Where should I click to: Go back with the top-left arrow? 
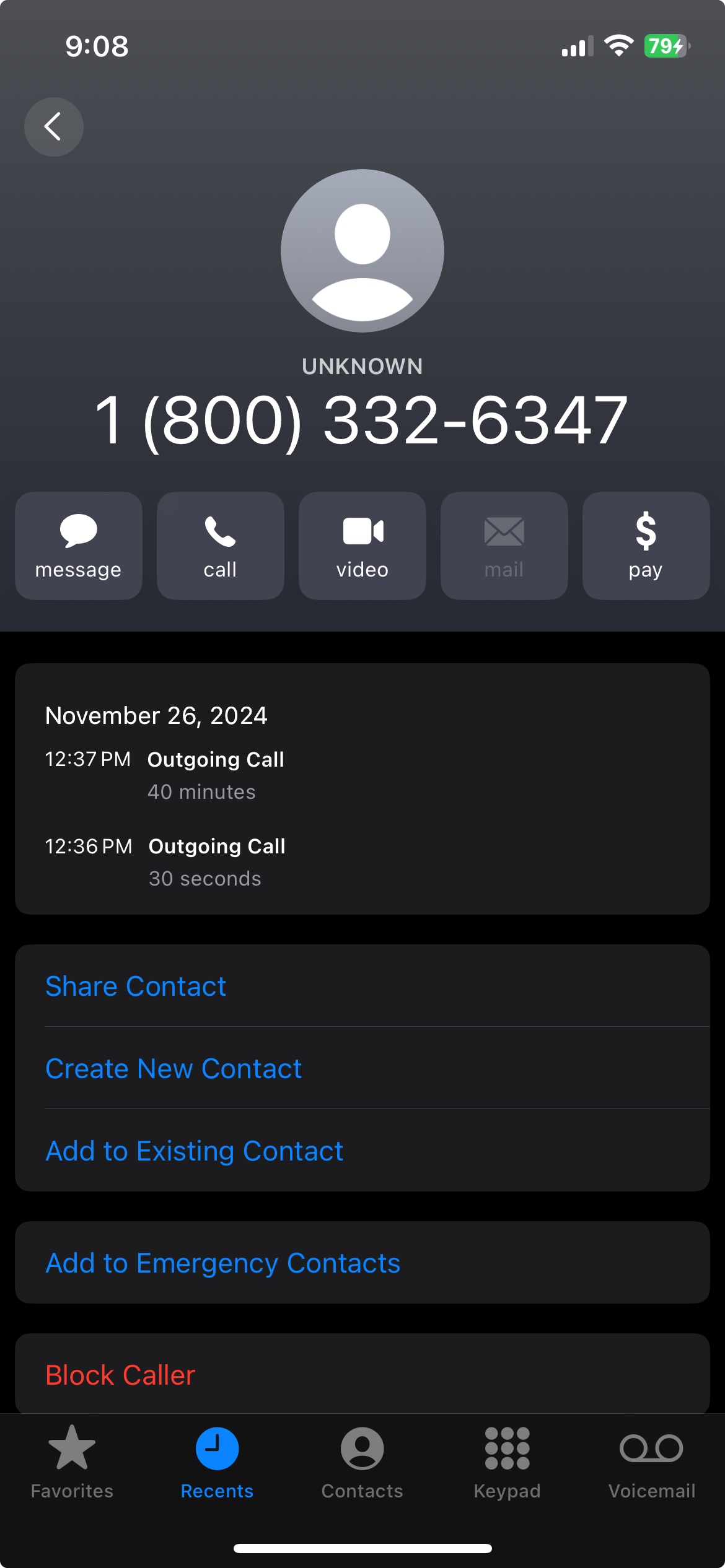tap(54, 127)
